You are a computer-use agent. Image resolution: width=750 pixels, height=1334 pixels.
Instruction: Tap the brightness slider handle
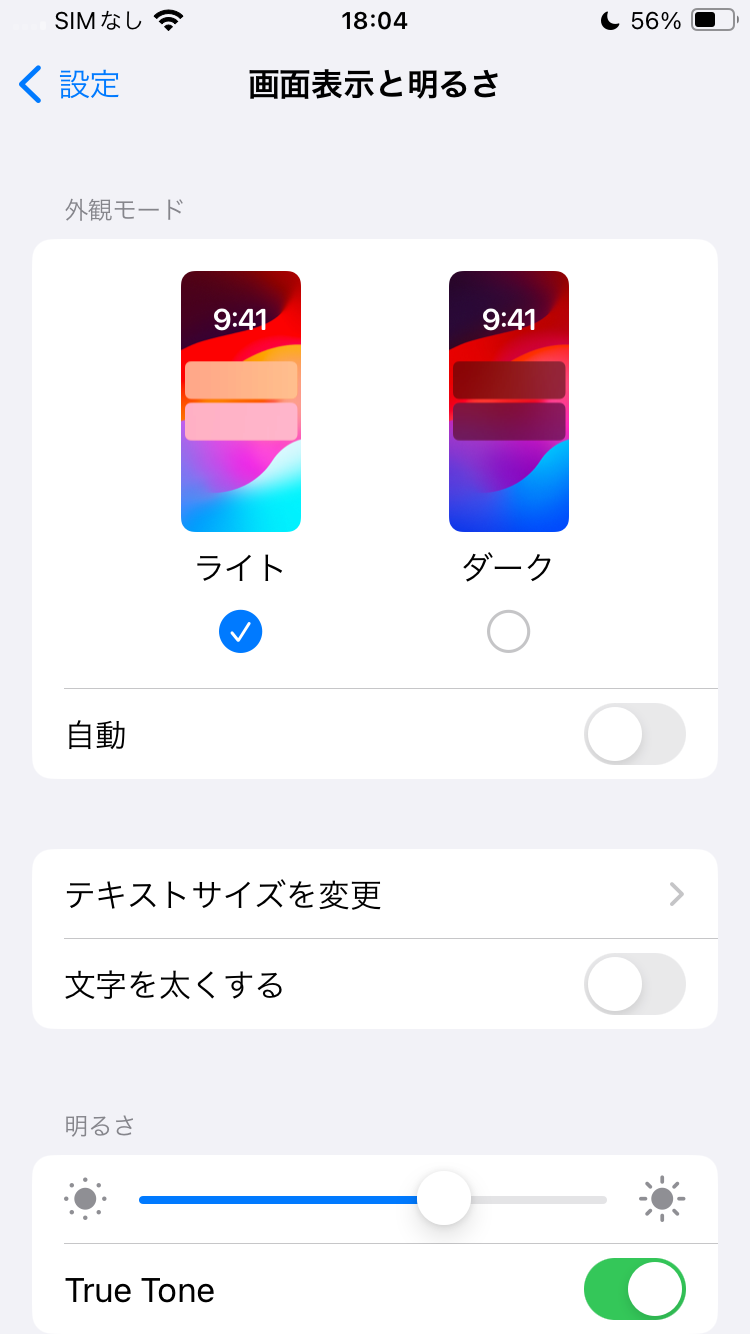click(x=444, y=1199)
